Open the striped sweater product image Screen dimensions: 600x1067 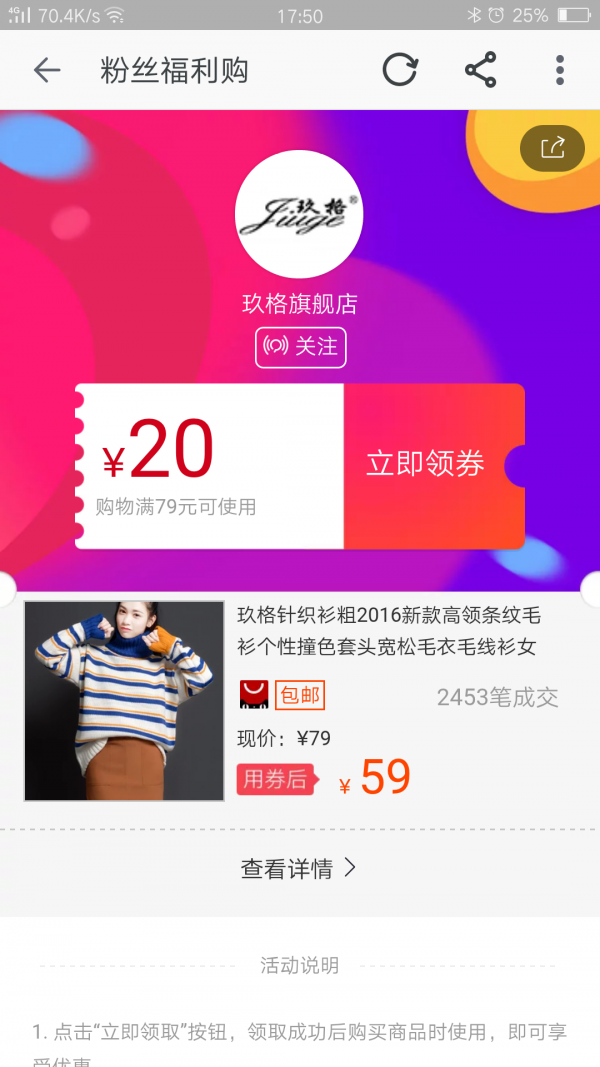tap(124, 700)
